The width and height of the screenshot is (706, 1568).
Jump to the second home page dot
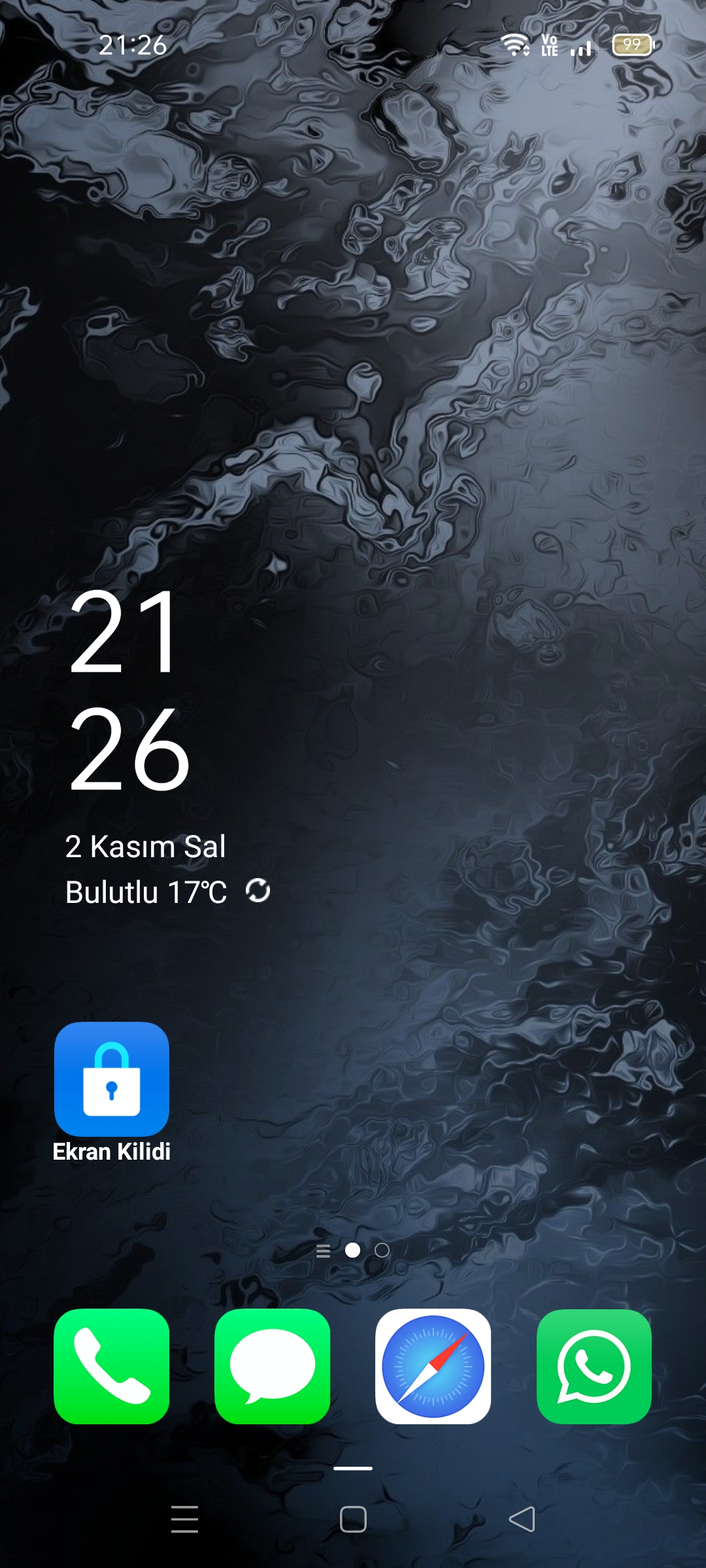(x=382, y=1250)
